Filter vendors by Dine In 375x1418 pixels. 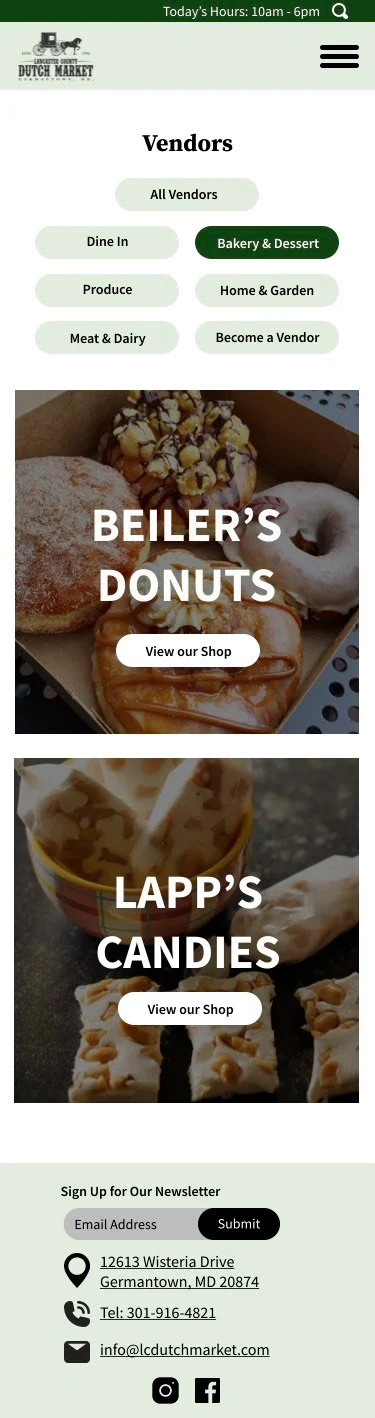107,242
